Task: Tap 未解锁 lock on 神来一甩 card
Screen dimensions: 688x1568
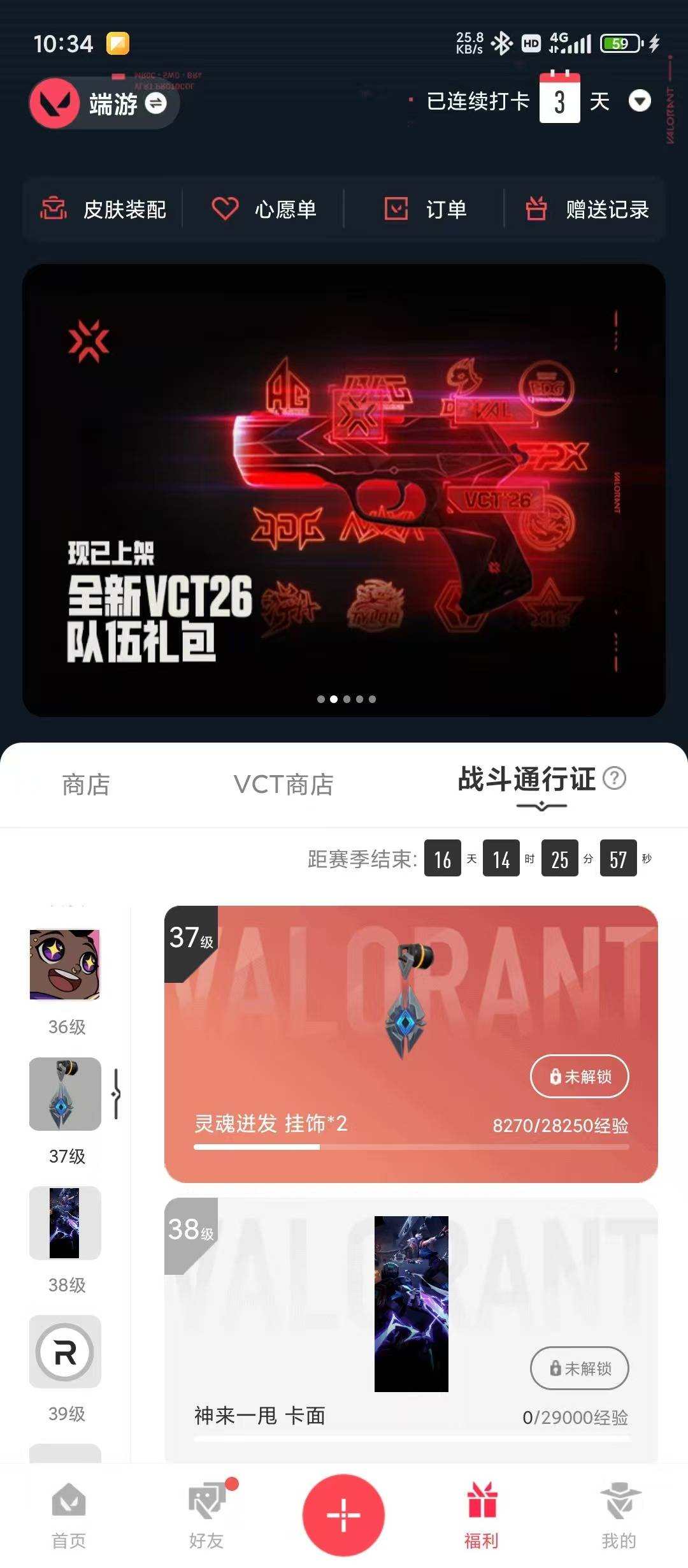Action: pos(578,1368)
